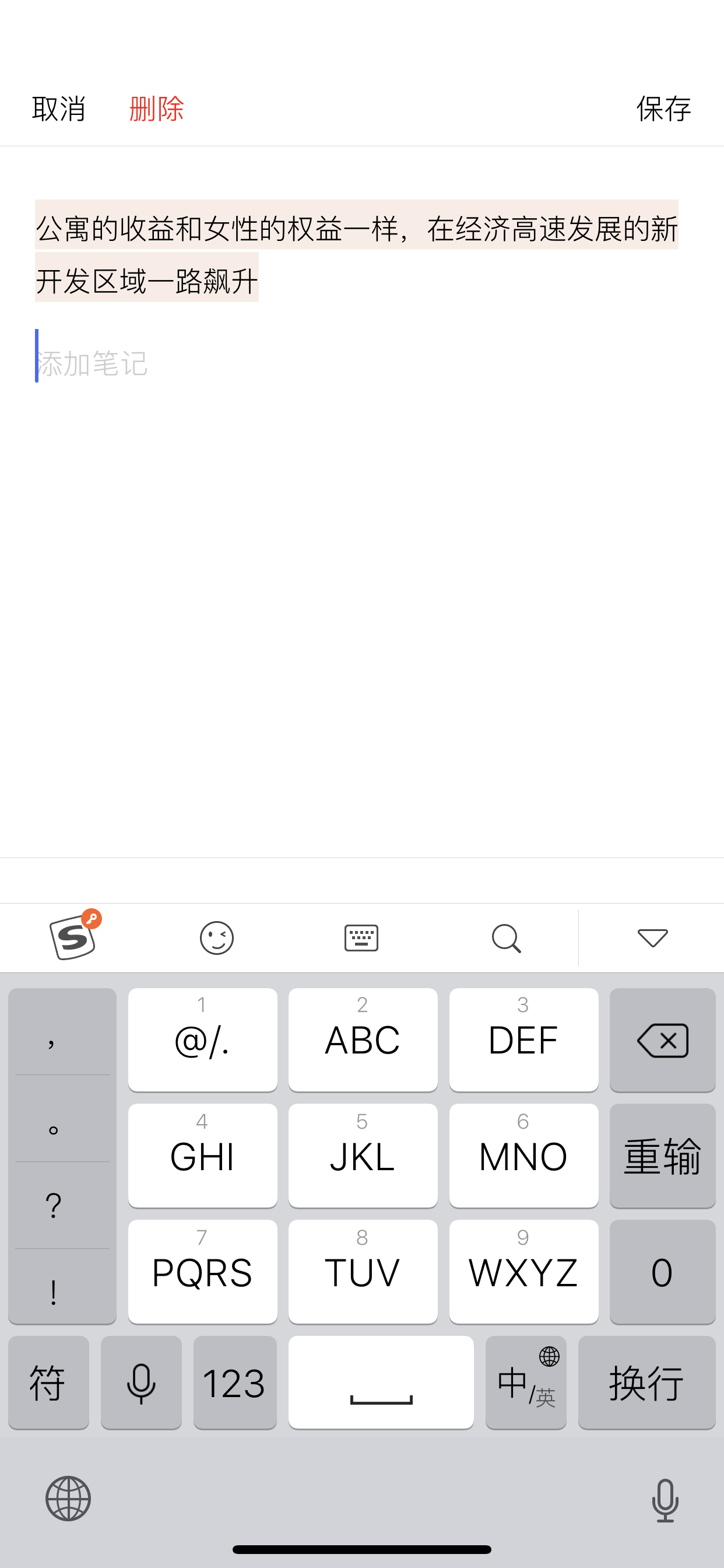Open the emoji panel
The width and height of the screenshot is (724, 1568).
pos(217,938)
